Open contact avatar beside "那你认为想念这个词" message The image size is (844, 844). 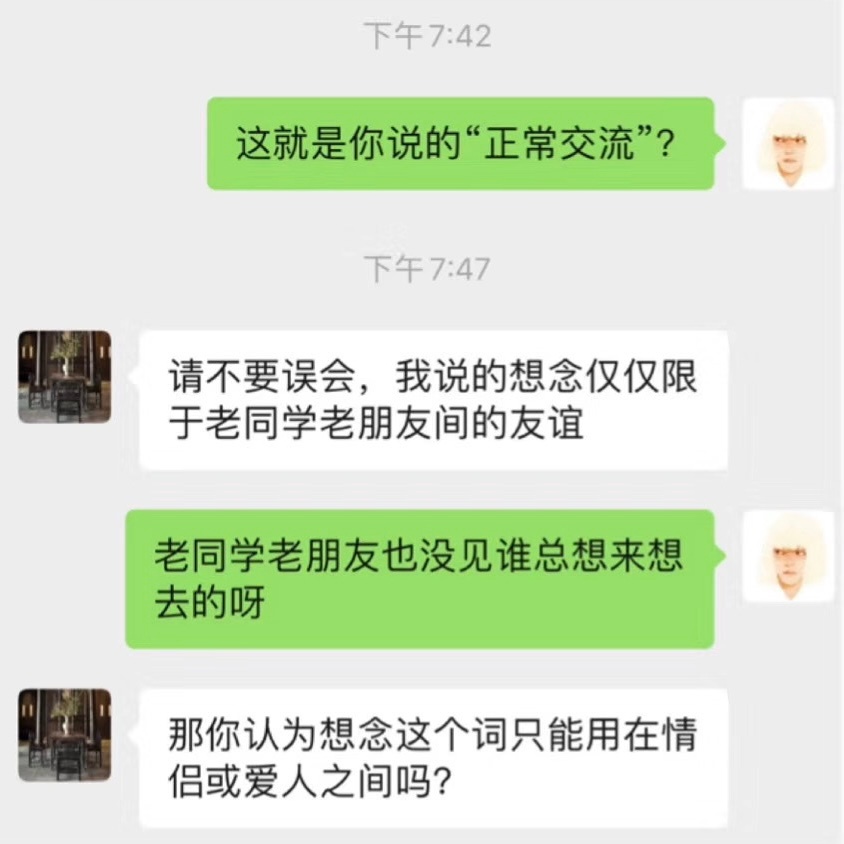[65, 735]
